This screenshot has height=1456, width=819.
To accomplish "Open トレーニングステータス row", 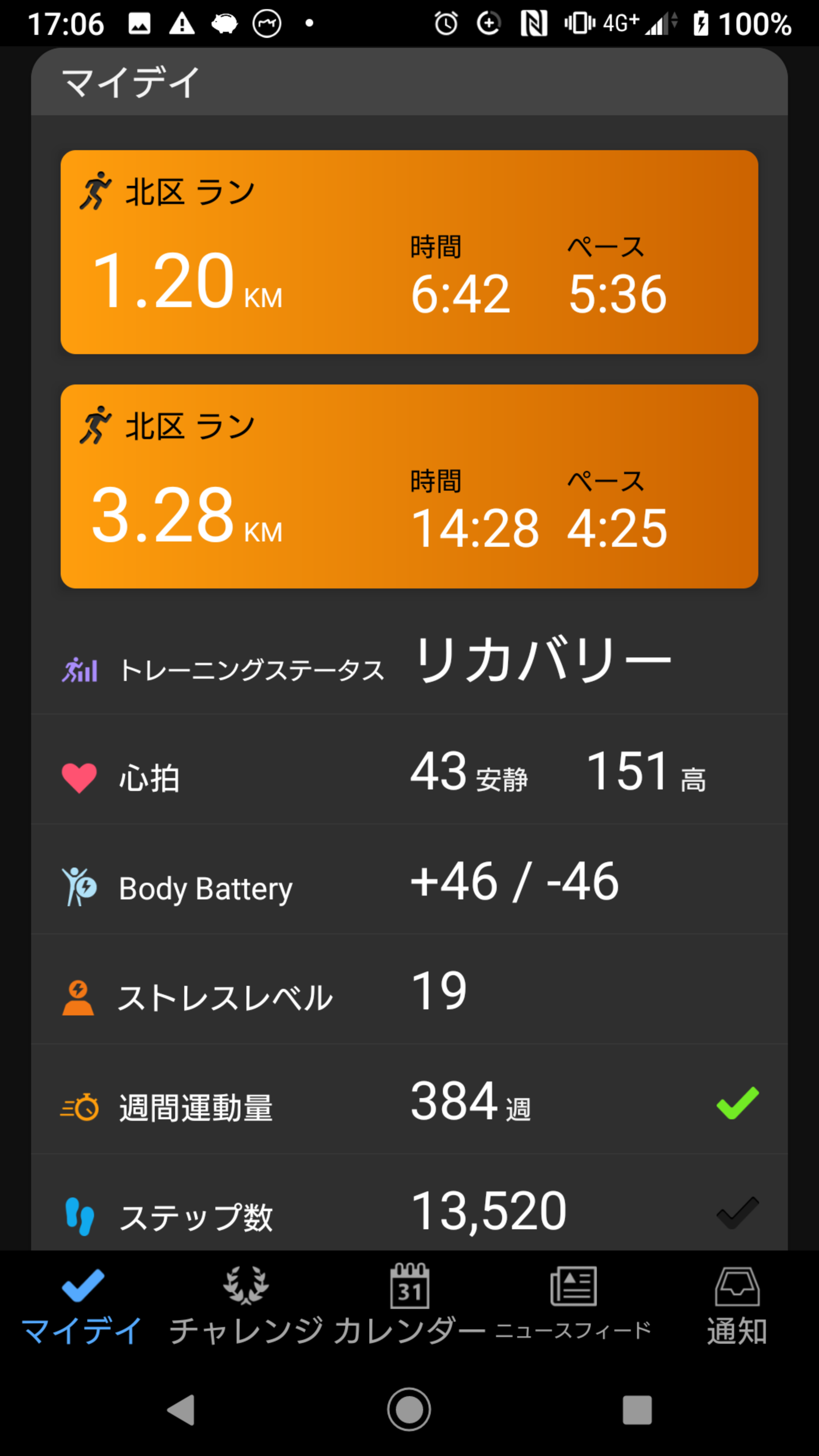I will click(409, 661).
